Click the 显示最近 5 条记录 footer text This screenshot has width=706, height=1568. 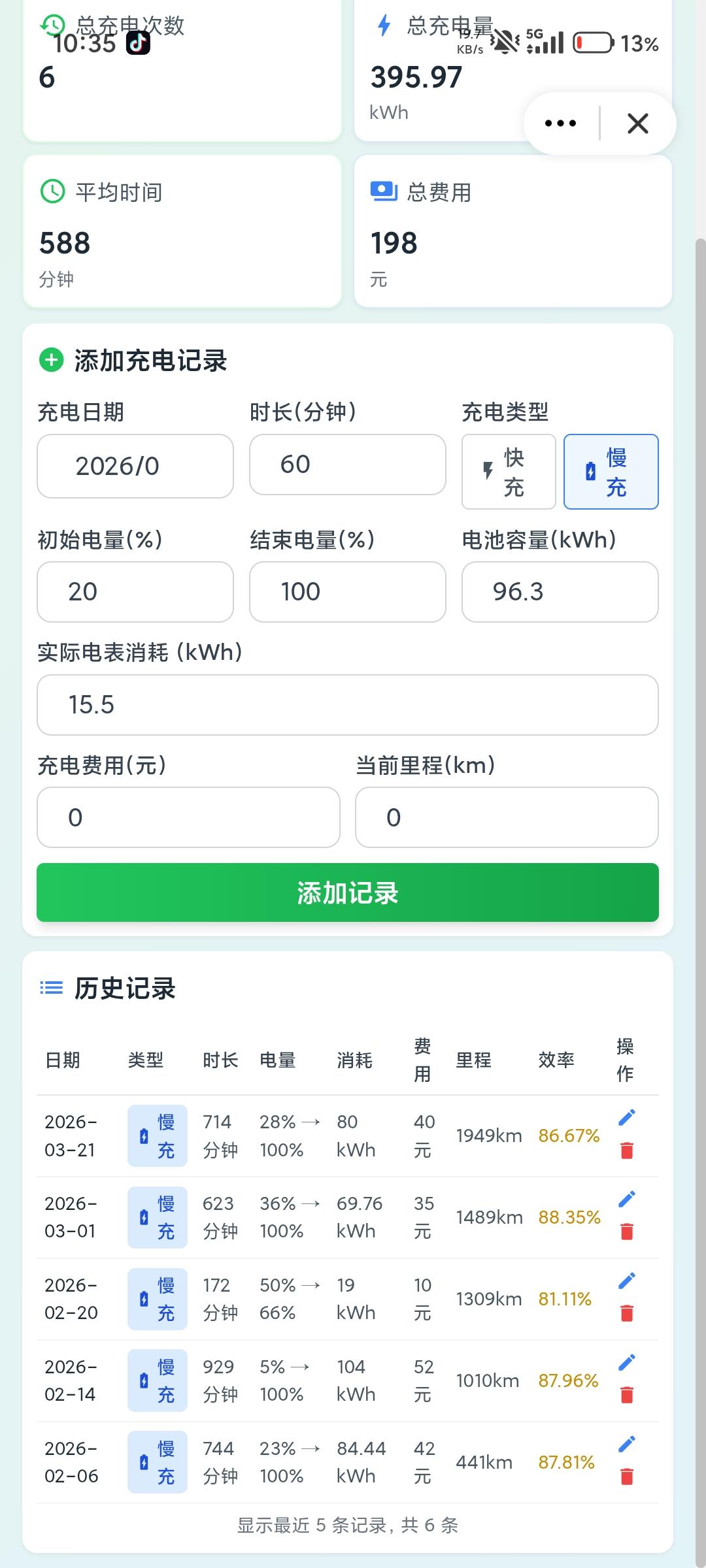pos(347,1526)
